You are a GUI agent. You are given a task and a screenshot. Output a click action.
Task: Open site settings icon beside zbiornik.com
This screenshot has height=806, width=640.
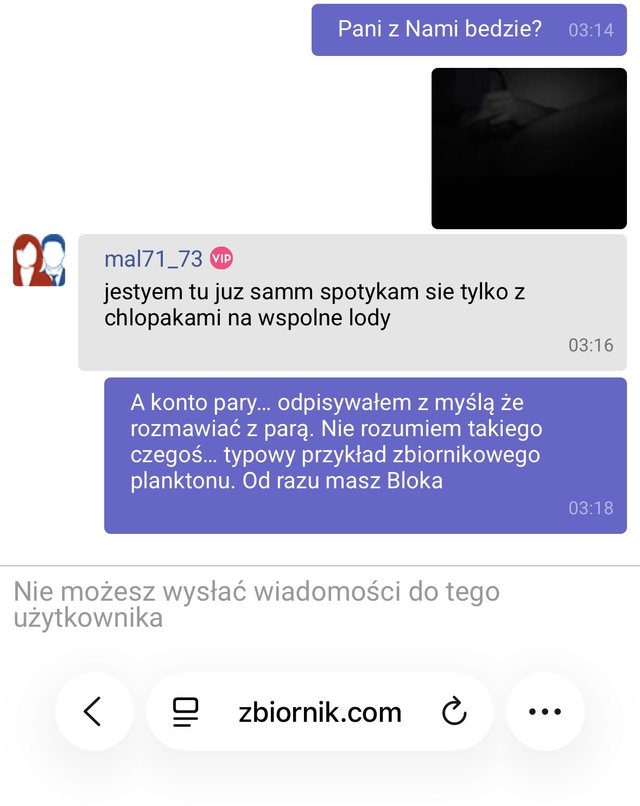coord(186,712)
